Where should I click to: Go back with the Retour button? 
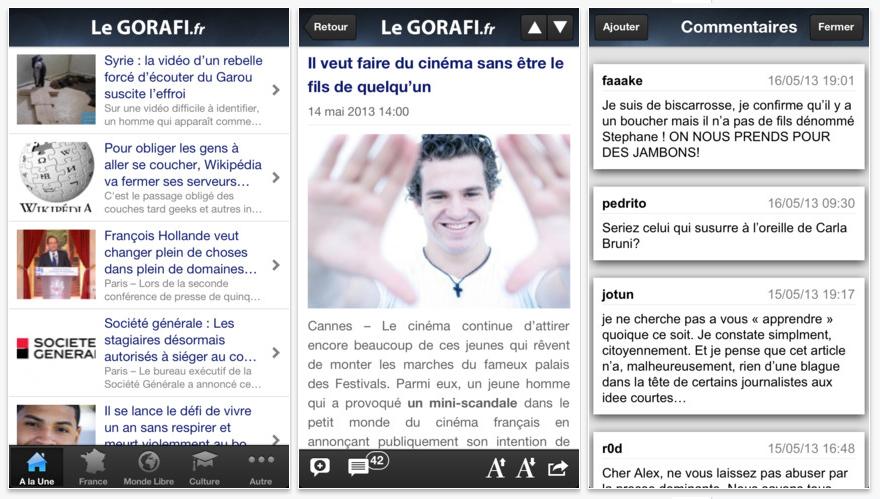coord(331,28)
